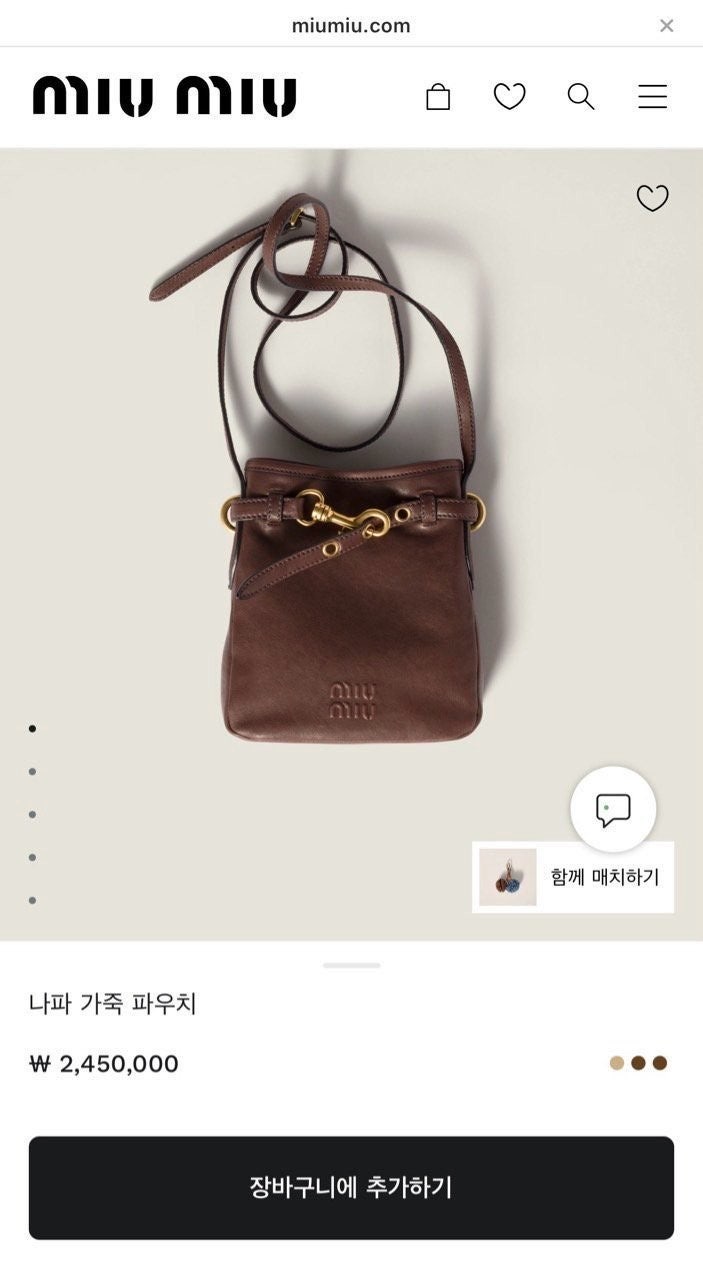Tap 장바구니에 추가하기 button

[x=351, y=1188]
